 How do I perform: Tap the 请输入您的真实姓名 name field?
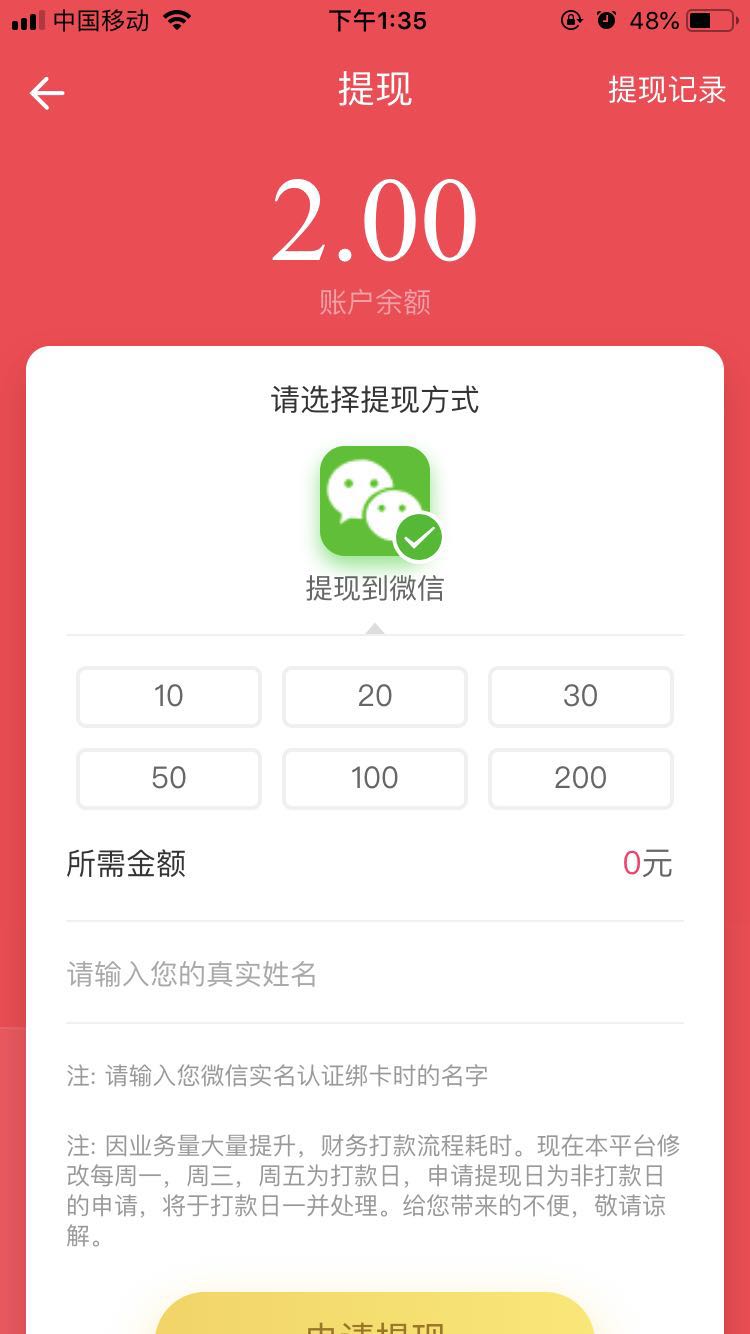click(x=375, y=973)
